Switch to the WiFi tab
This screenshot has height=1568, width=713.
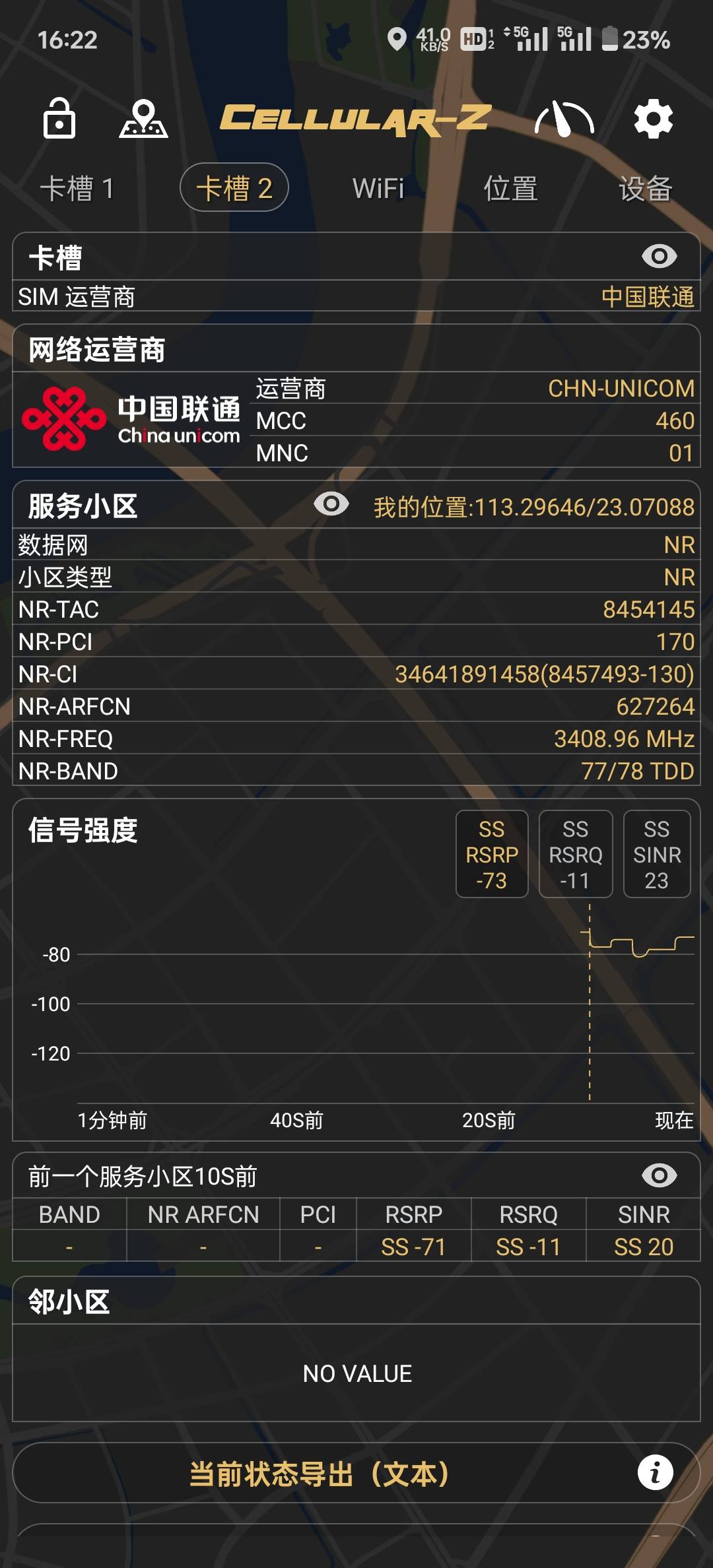click(x=378, y=188)
